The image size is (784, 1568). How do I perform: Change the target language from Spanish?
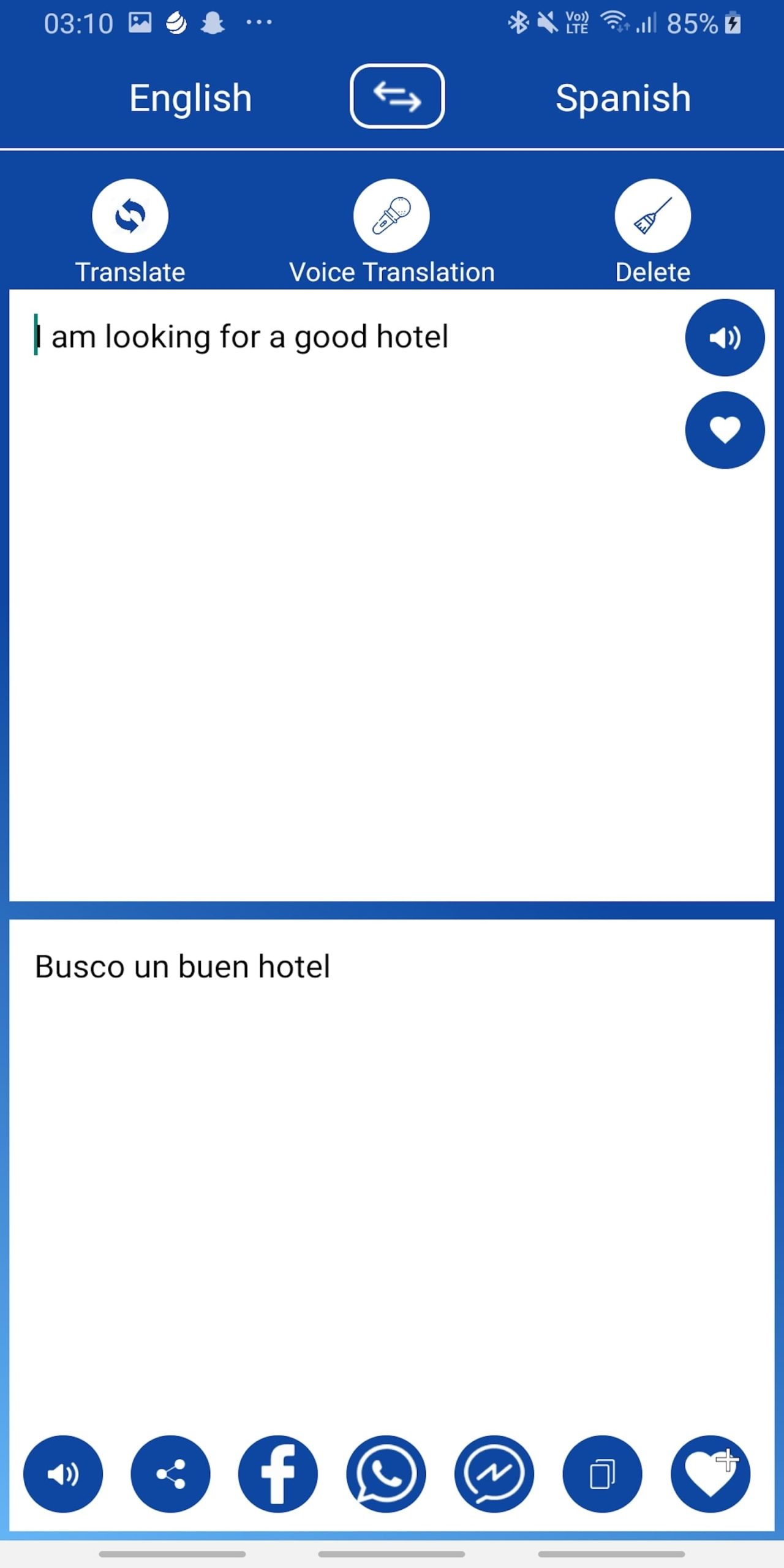pyautogui.click(x=623, y=98)
